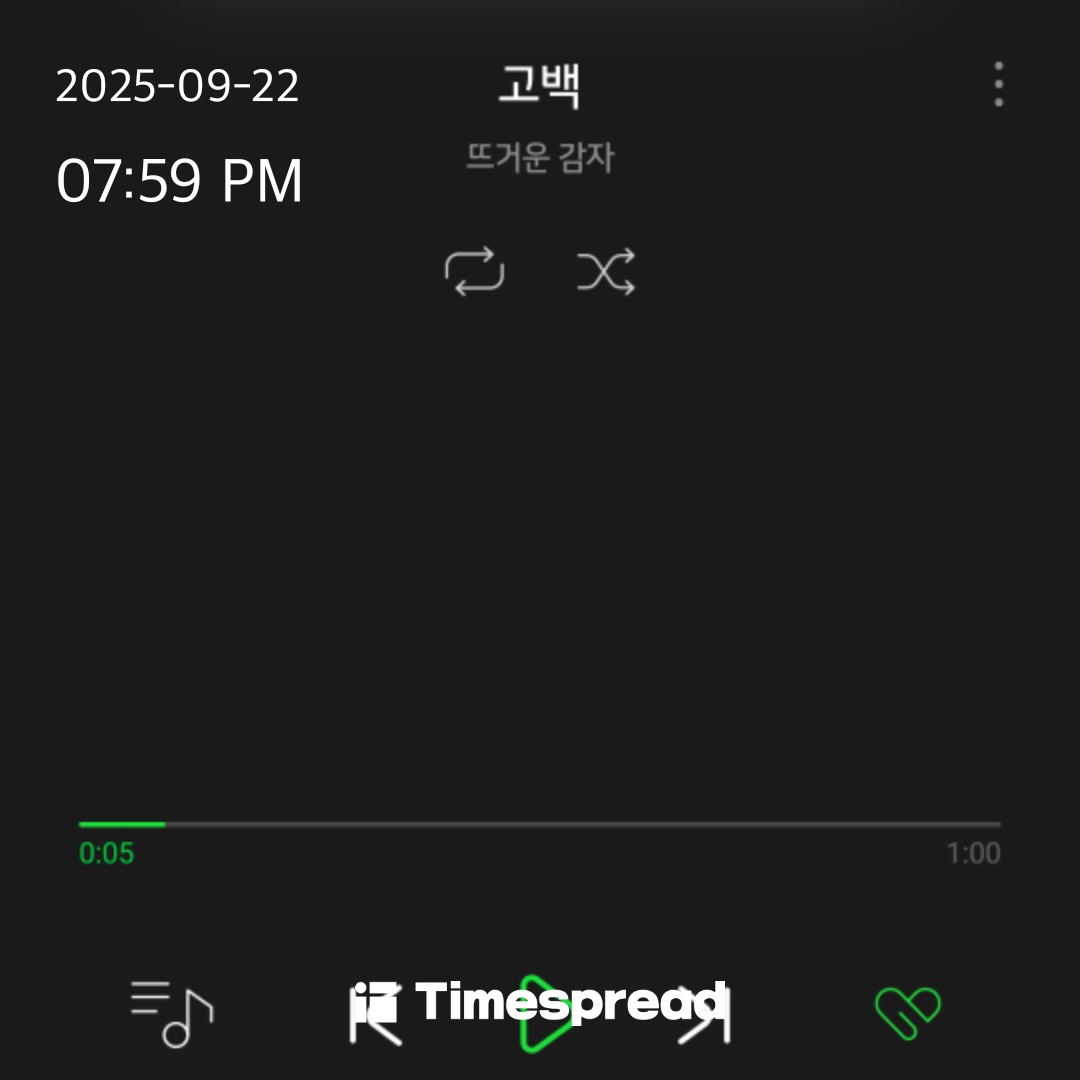Go back to the previous track

click(376, 1014)
